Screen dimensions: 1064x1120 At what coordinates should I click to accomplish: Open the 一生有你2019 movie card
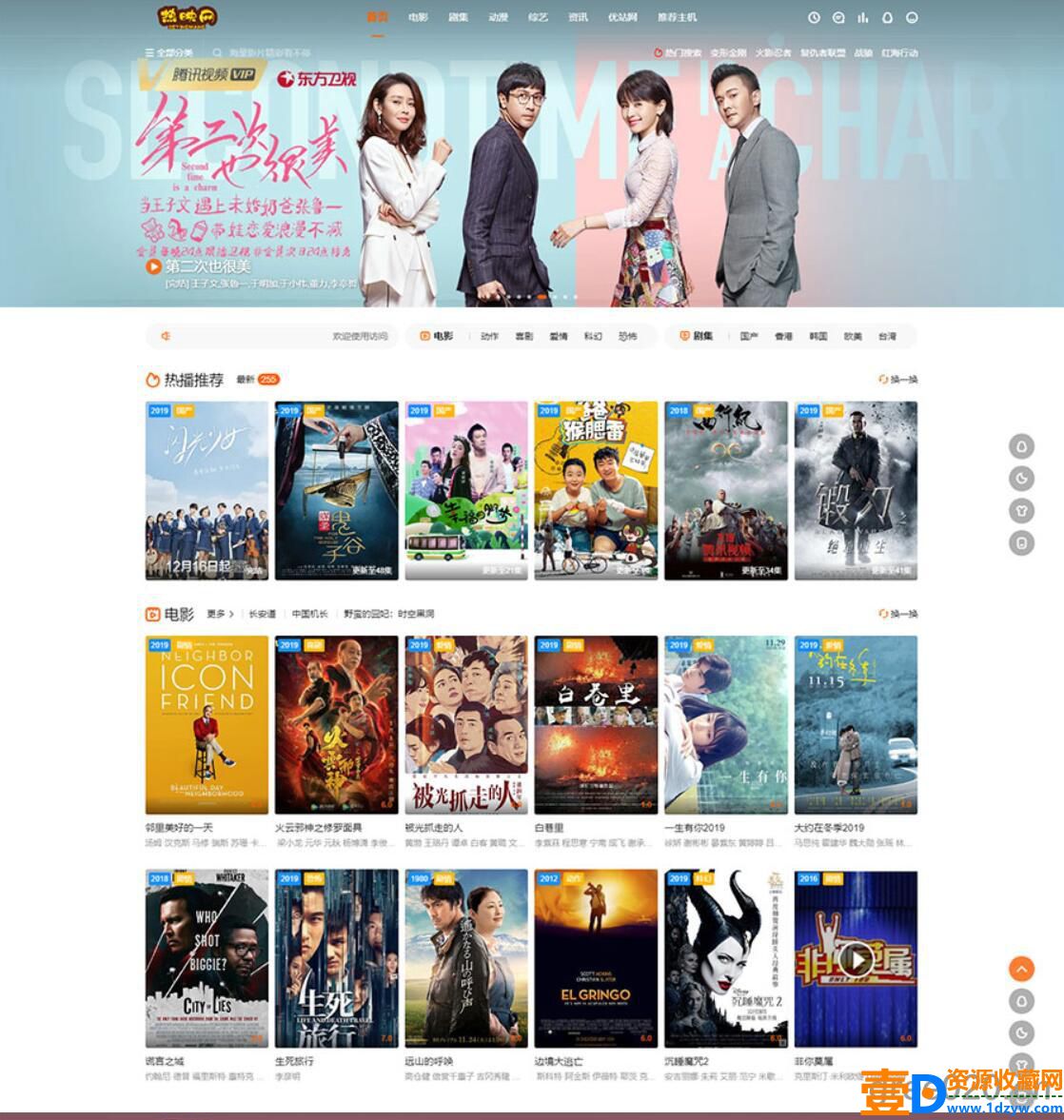725,725
